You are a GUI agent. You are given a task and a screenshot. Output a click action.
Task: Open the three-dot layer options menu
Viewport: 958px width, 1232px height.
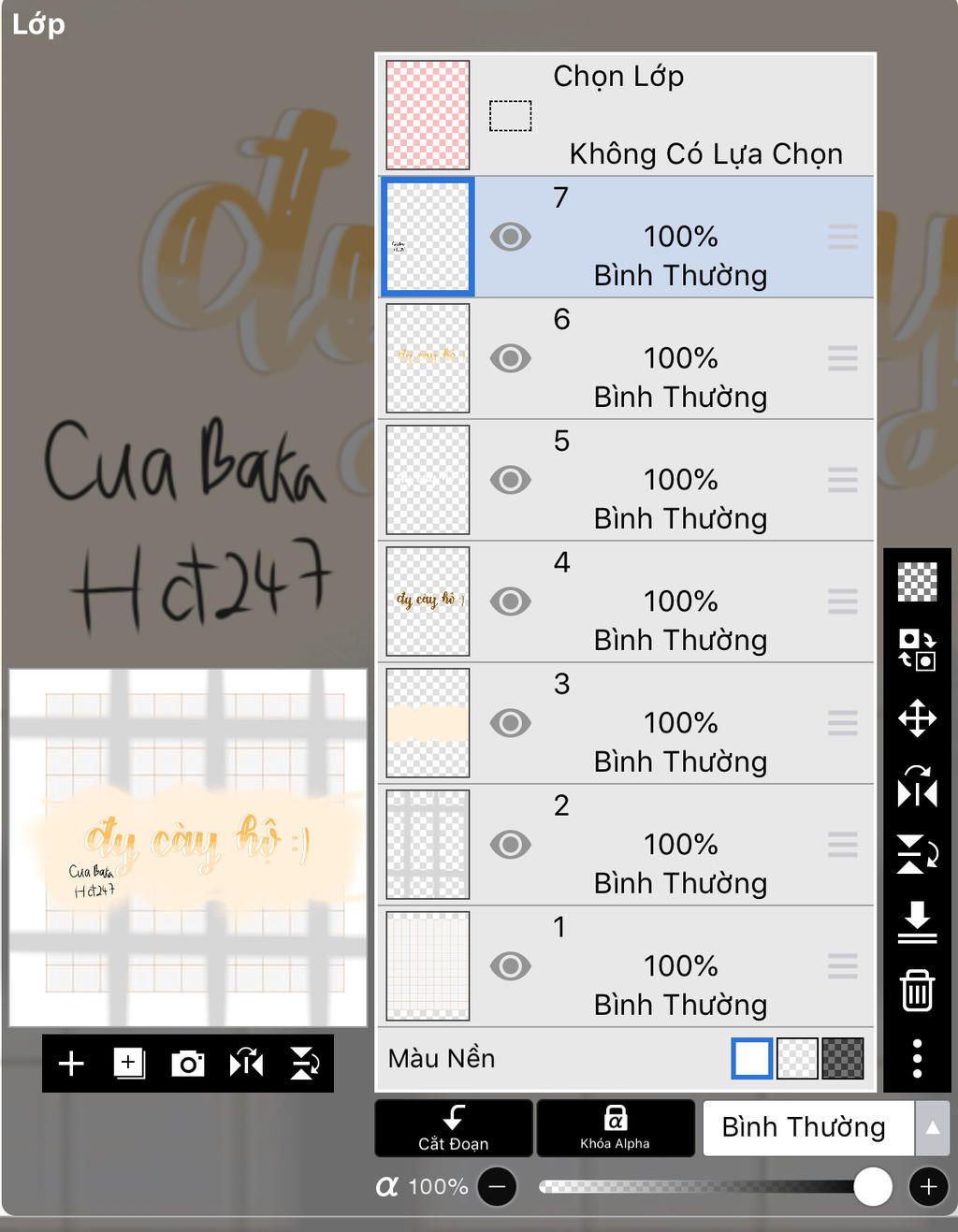(917, 1058)
